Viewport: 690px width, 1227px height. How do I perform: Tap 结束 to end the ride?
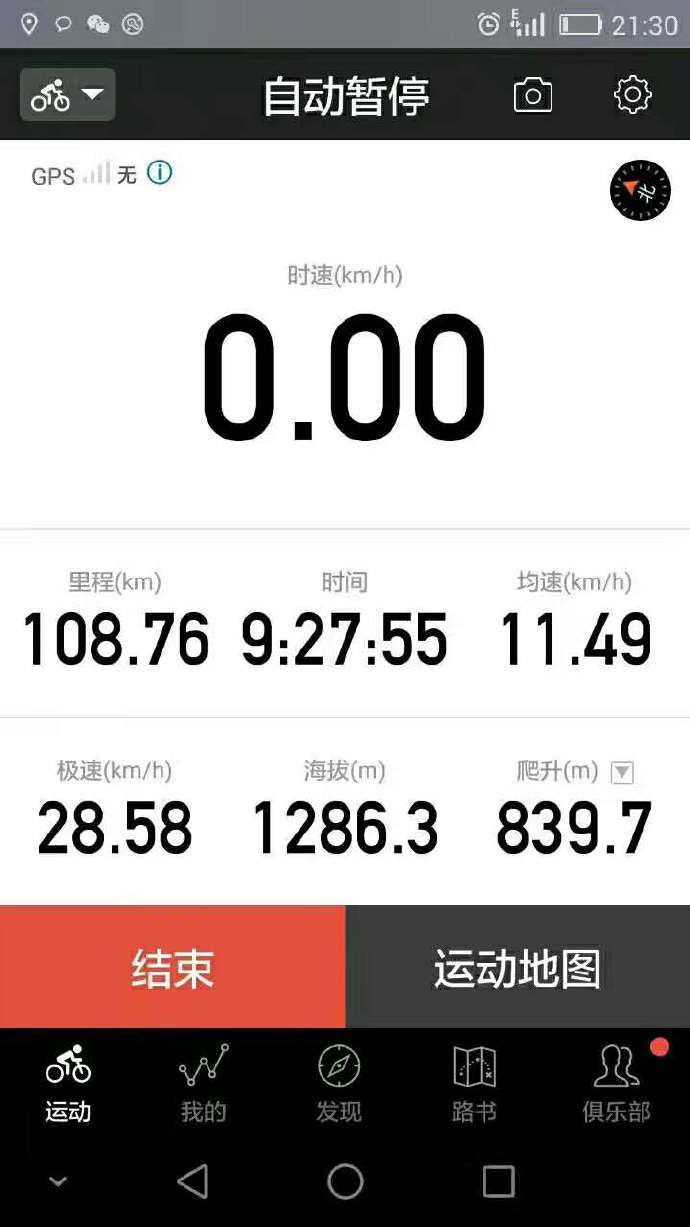pos(172,967)
